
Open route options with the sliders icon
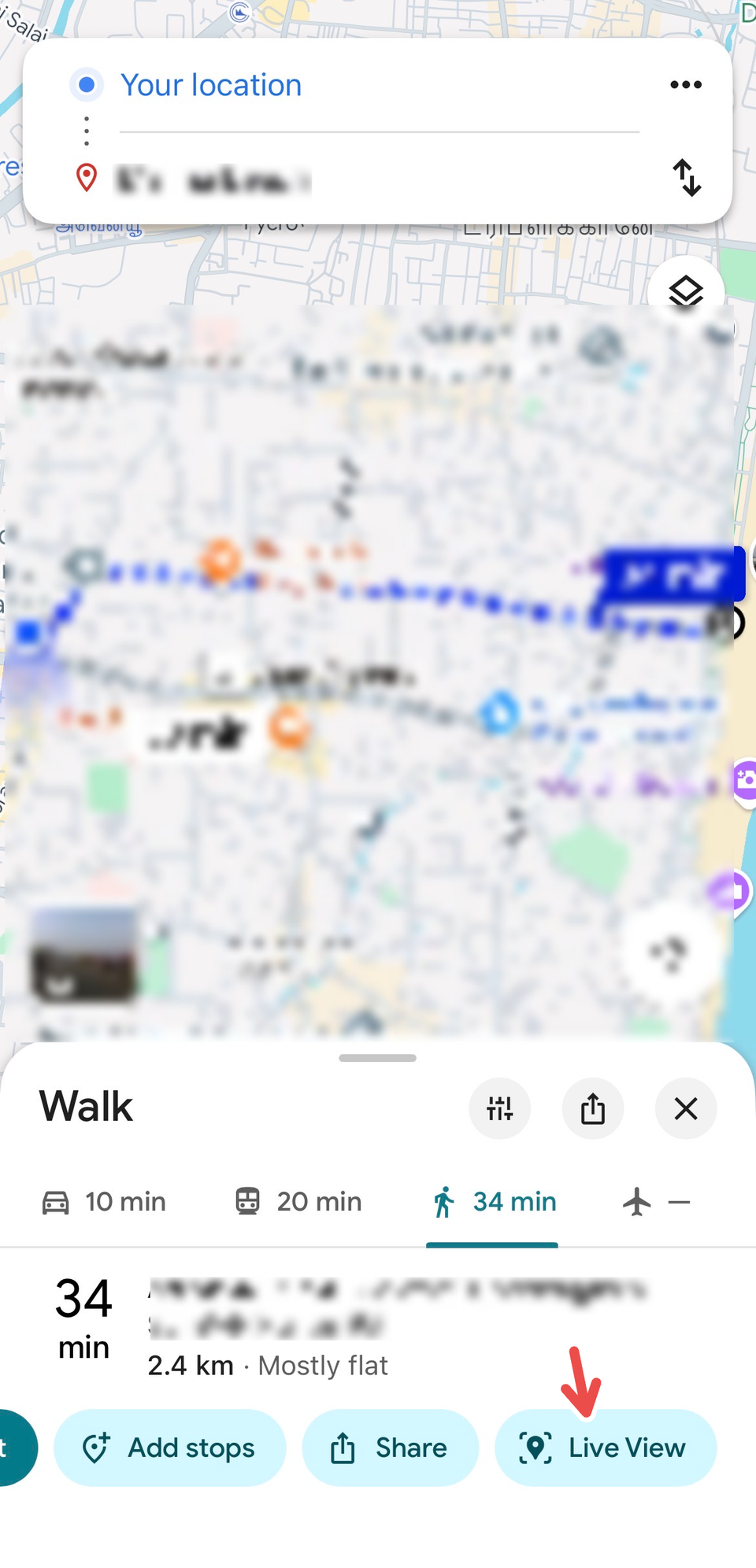click(x=500, y=1108)
